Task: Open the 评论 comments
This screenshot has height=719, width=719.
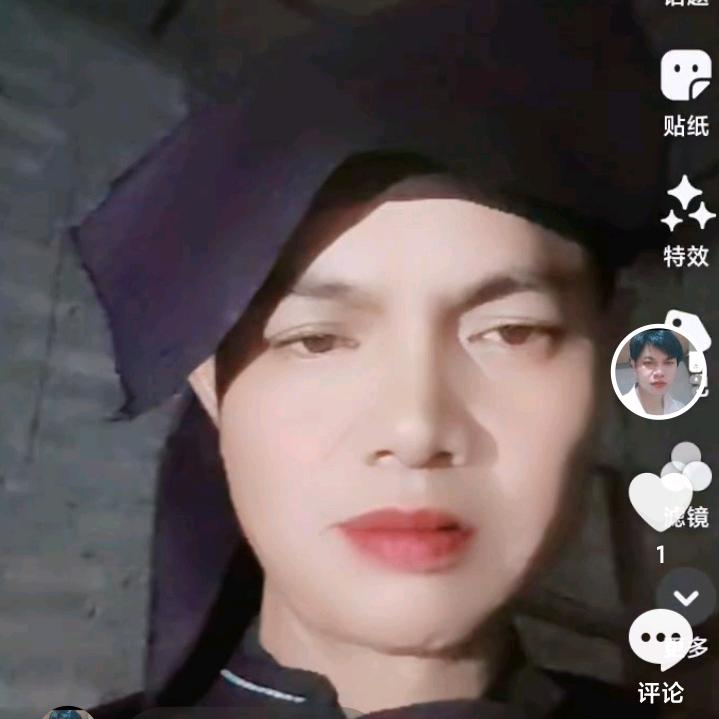Action: (x=660, y=642)
